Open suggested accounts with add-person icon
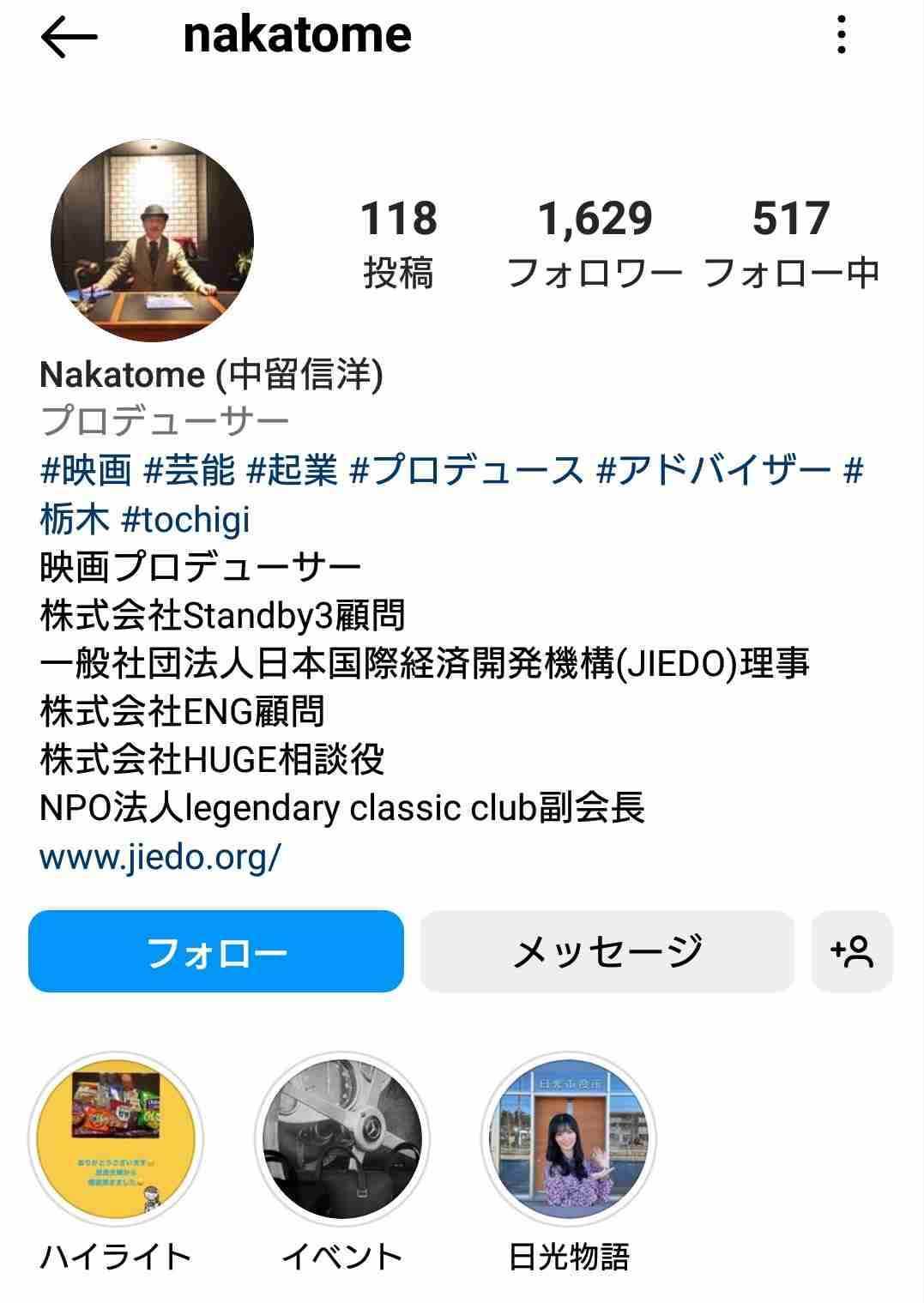The width and height of the screenshot is (924, 1303). pos(852,951)
